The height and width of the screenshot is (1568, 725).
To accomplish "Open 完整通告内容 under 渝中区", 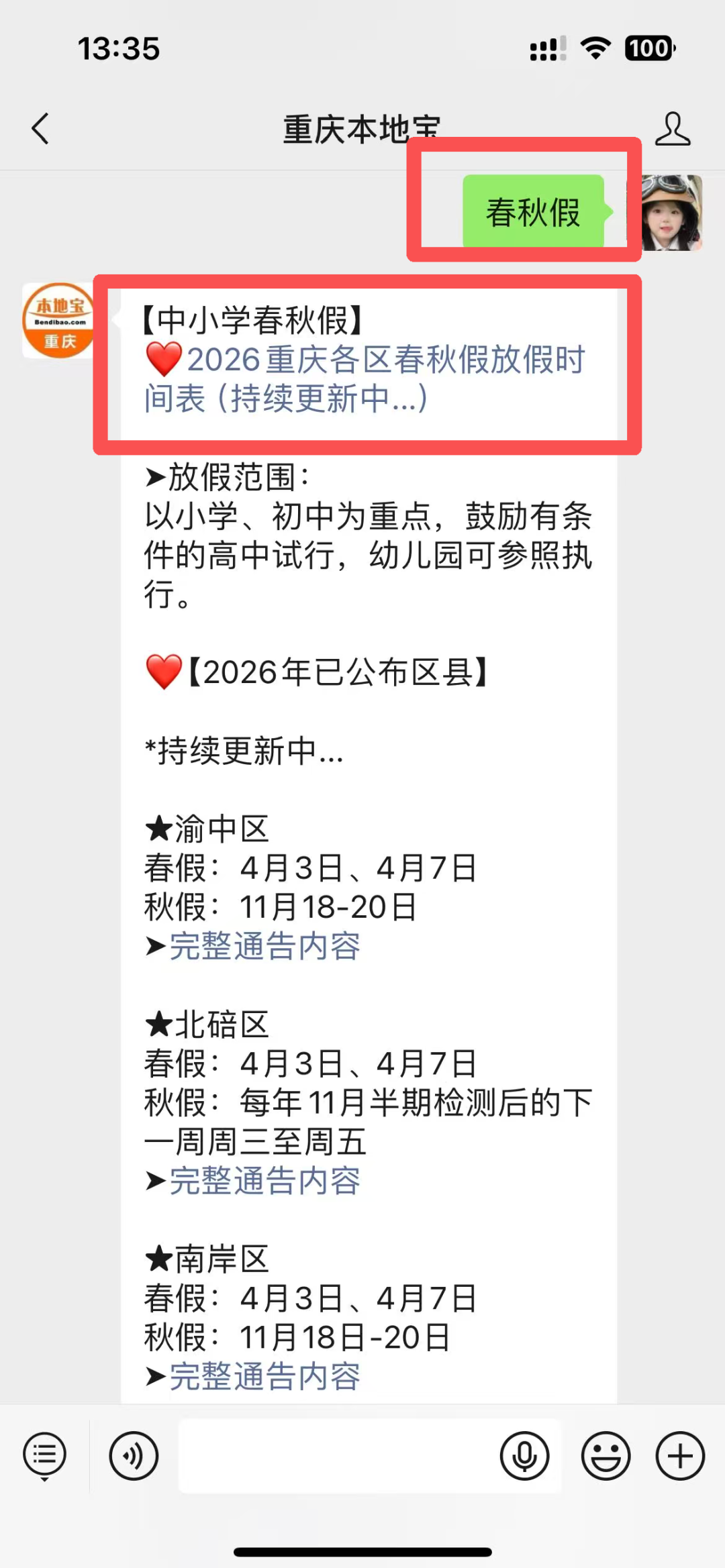I will [264, 946].
